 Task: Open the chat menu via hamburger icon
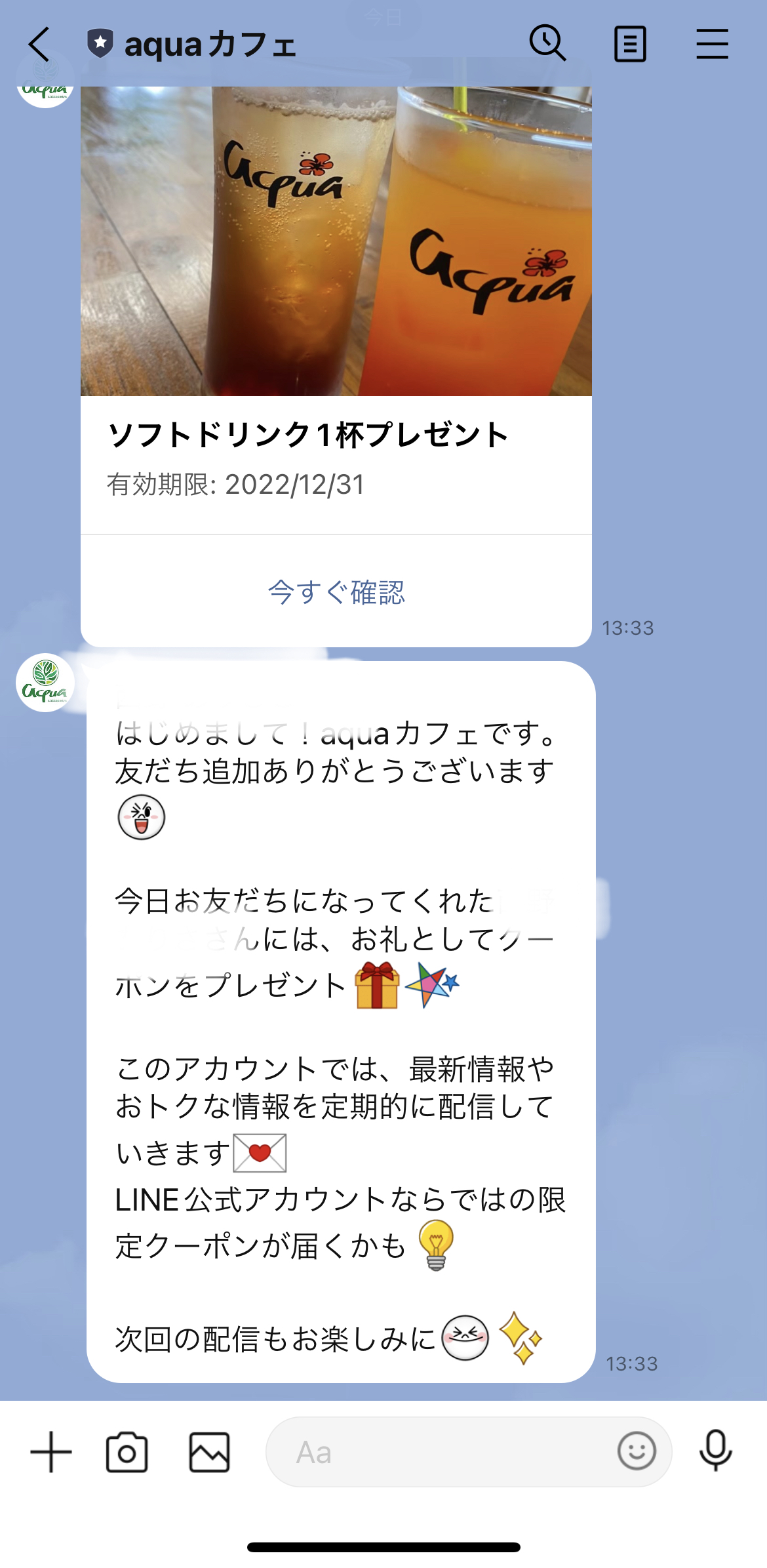tap(713, 43)
